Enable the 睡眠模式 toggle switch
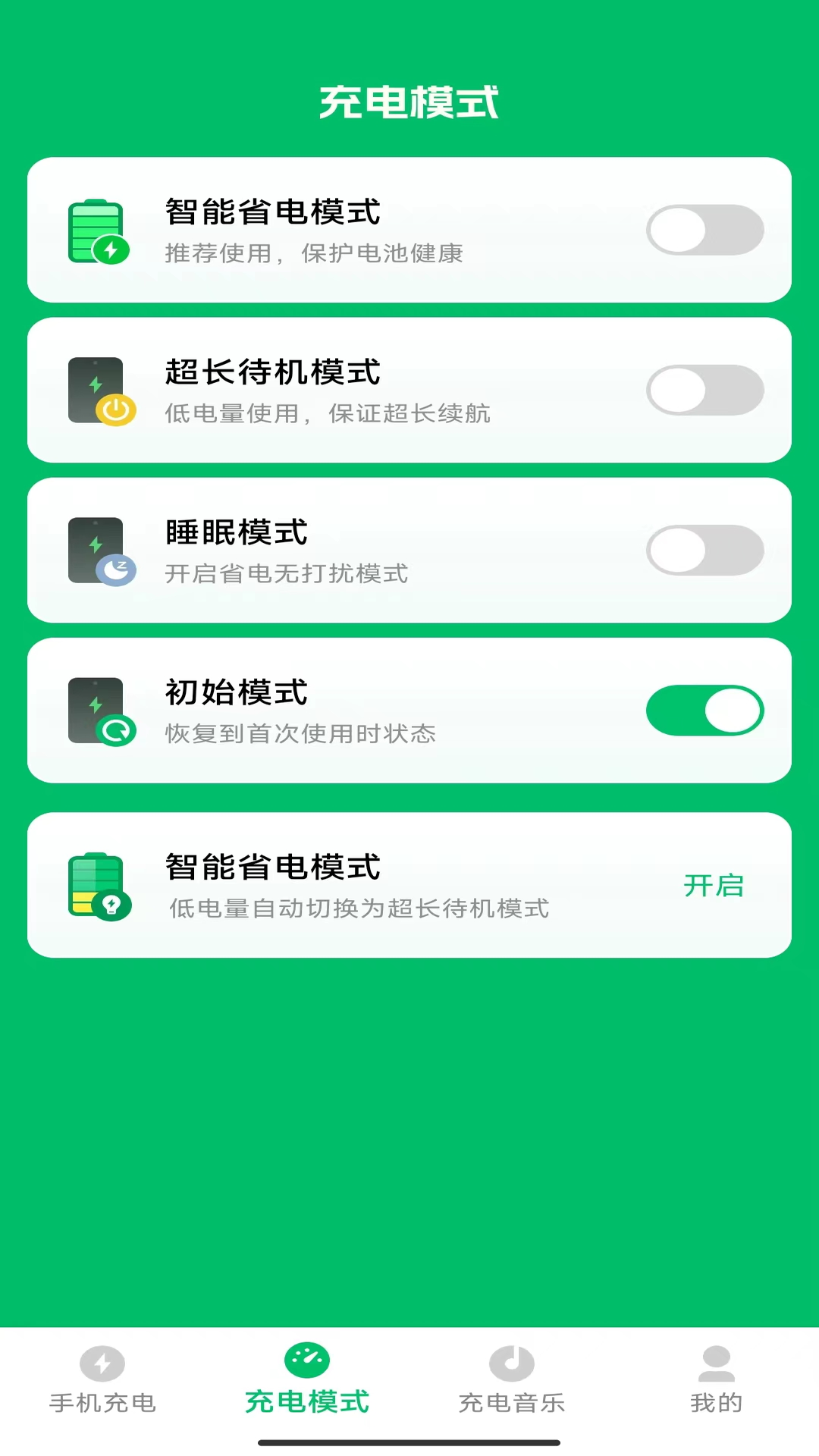Viewport: 819px width, 1456px height. [704, 550]
